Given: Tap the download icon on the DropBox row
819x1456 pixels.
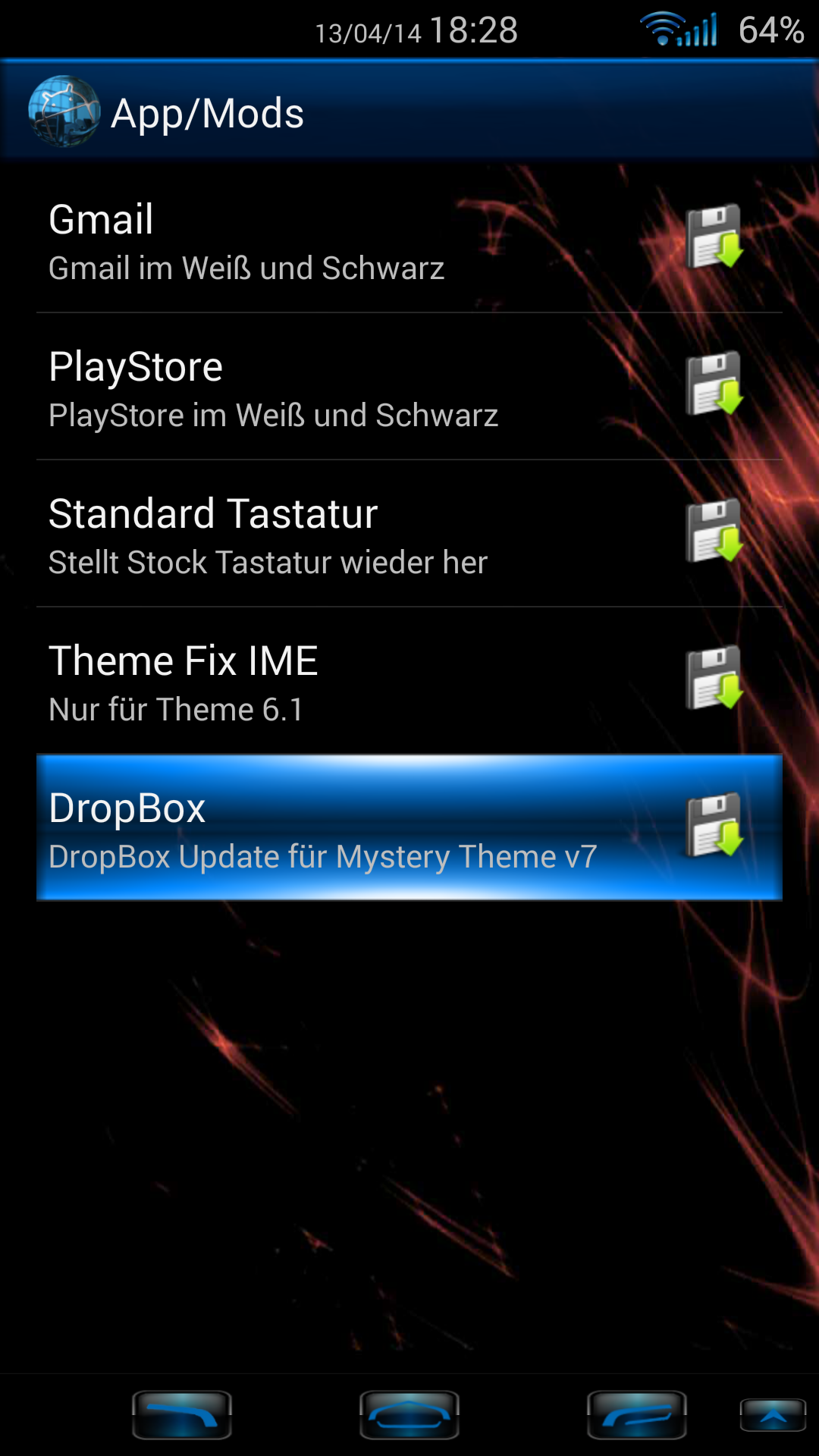Looking at the screenshot, I should pos(714,824).
